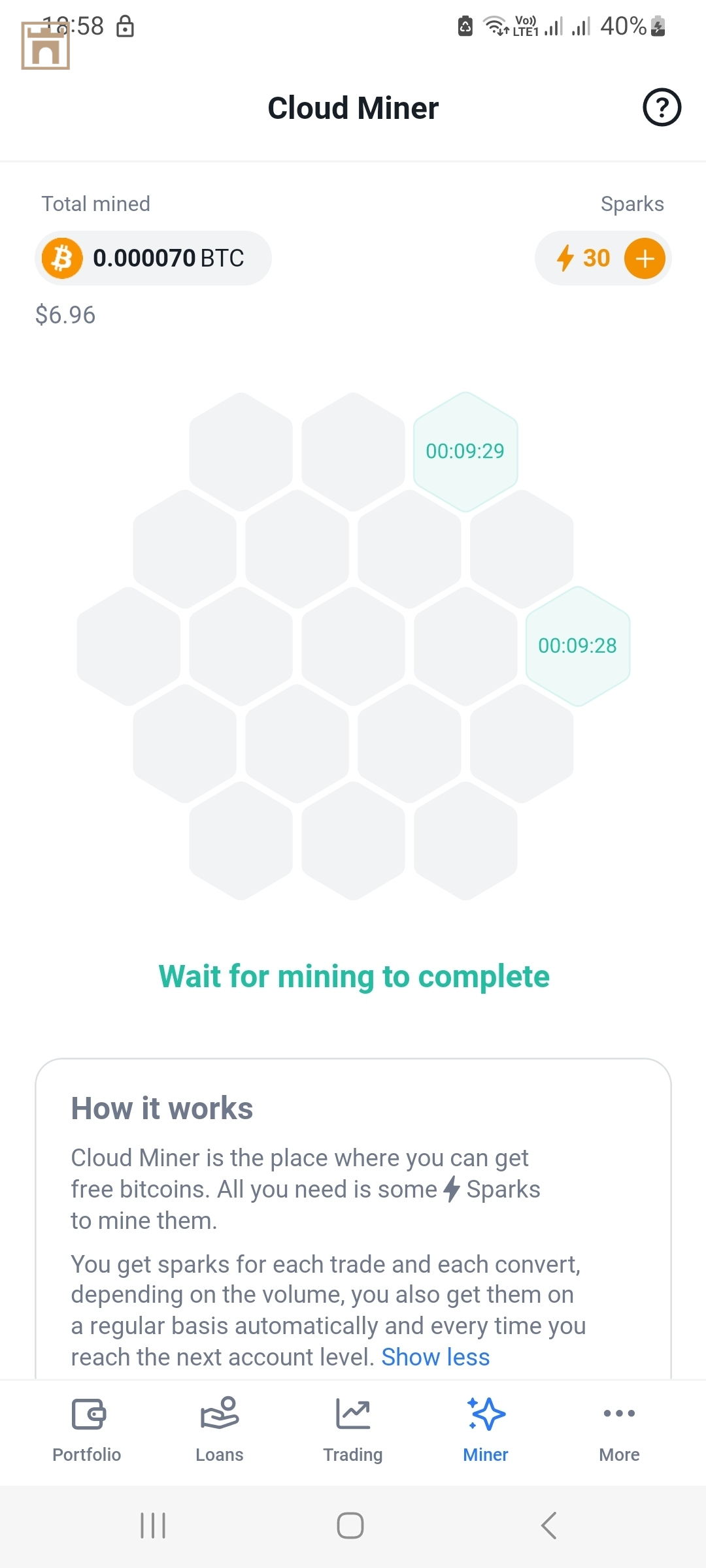Open the help question mark icon
Viewport: 706px width, 1568px height.
coord(662,107)
